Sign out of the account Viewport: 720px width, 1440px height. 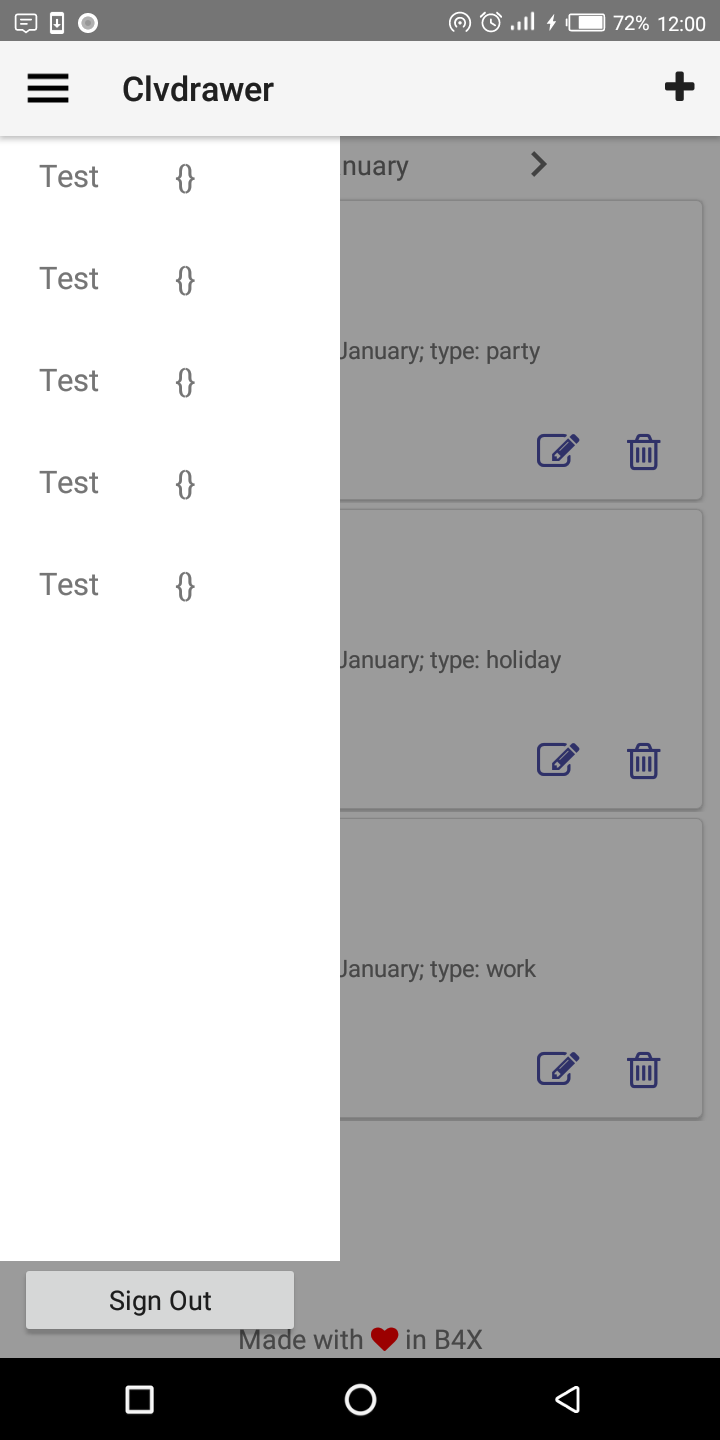160,1300
